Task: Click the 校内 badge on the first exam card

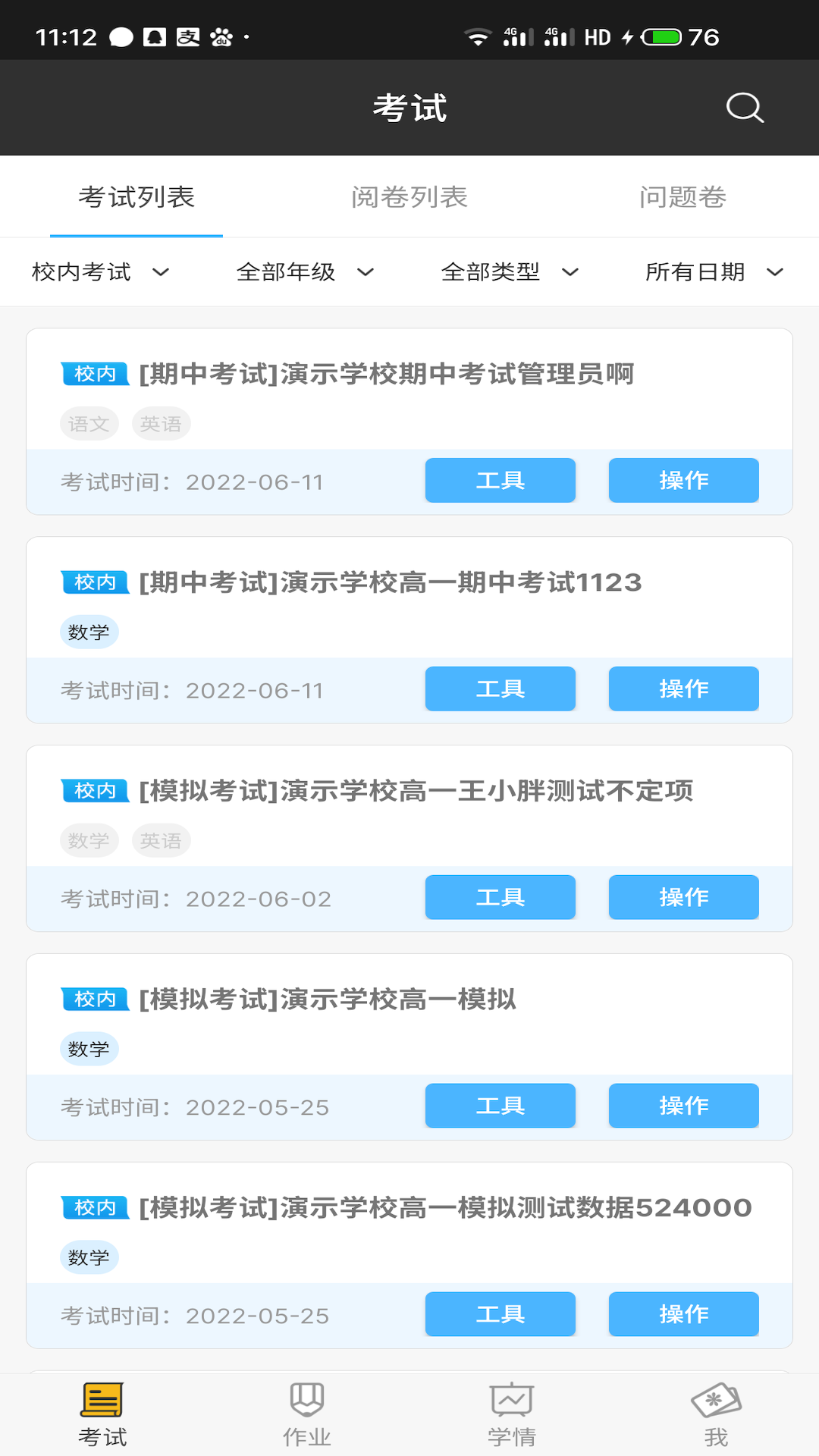Action: pos(94,373)
